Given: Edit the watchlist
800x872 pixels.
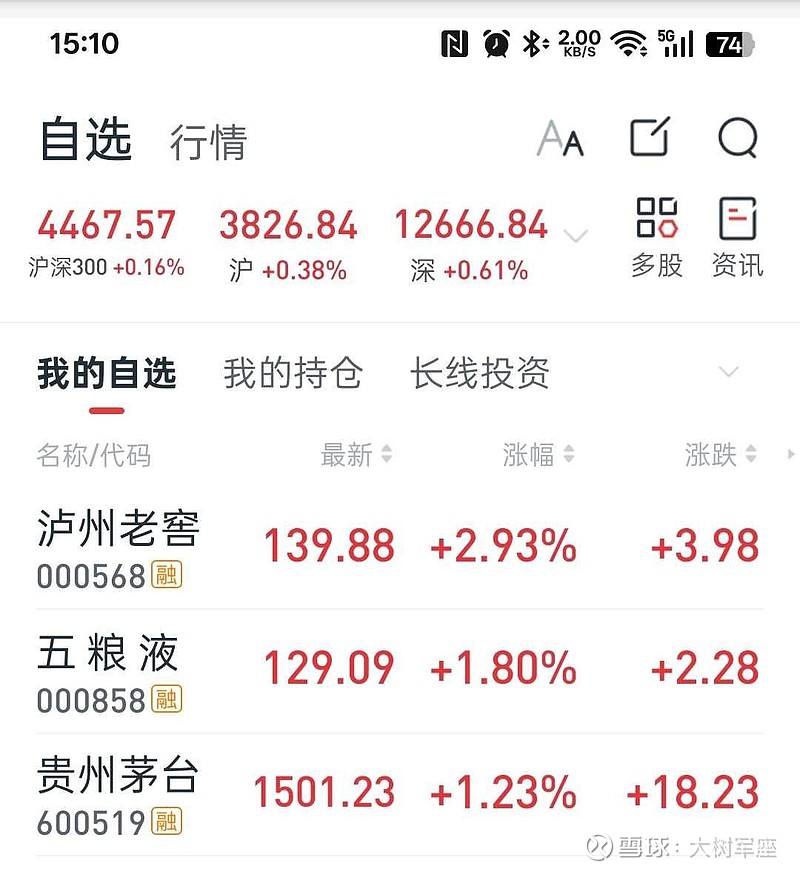Looking at the screenshot, I should click(649, 138).
